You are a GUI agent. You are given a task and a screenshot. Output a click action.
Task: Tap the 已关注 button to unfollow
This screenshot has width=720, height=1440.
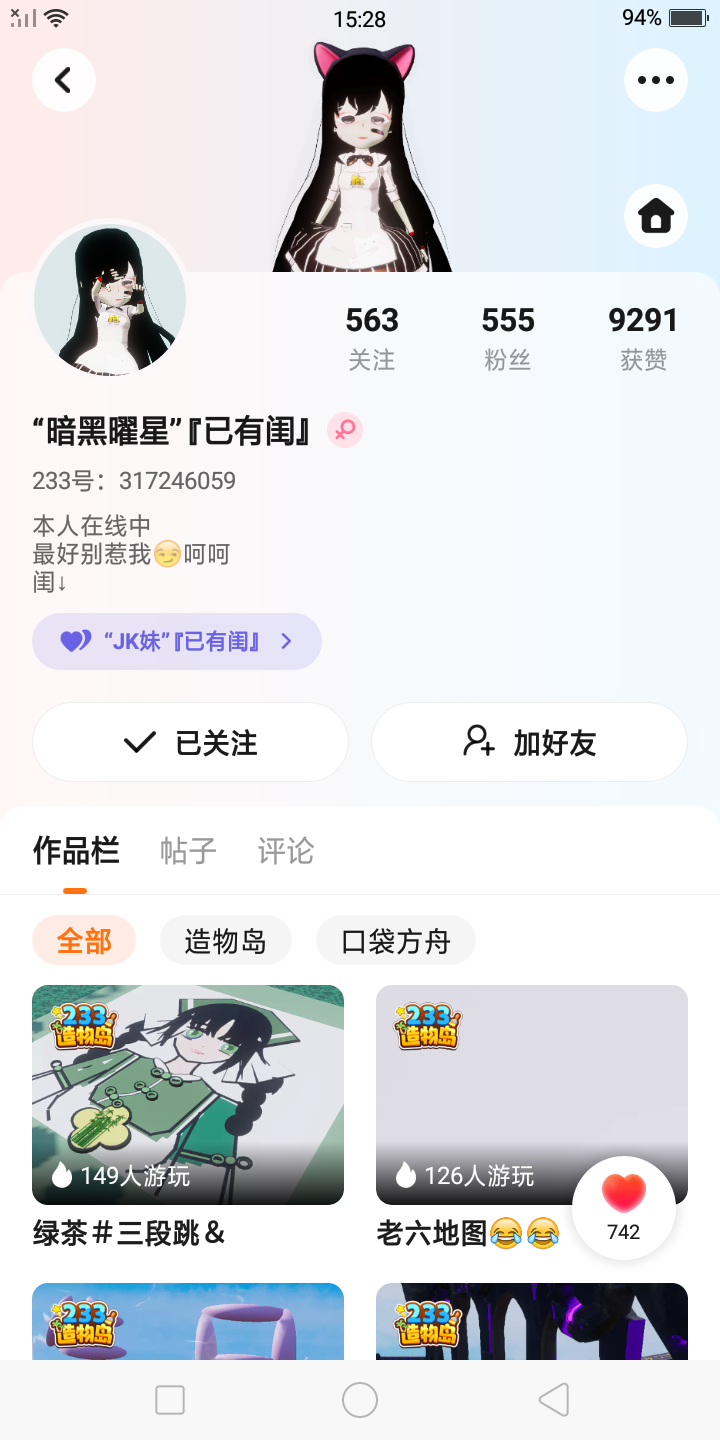[x=190, y=742]
